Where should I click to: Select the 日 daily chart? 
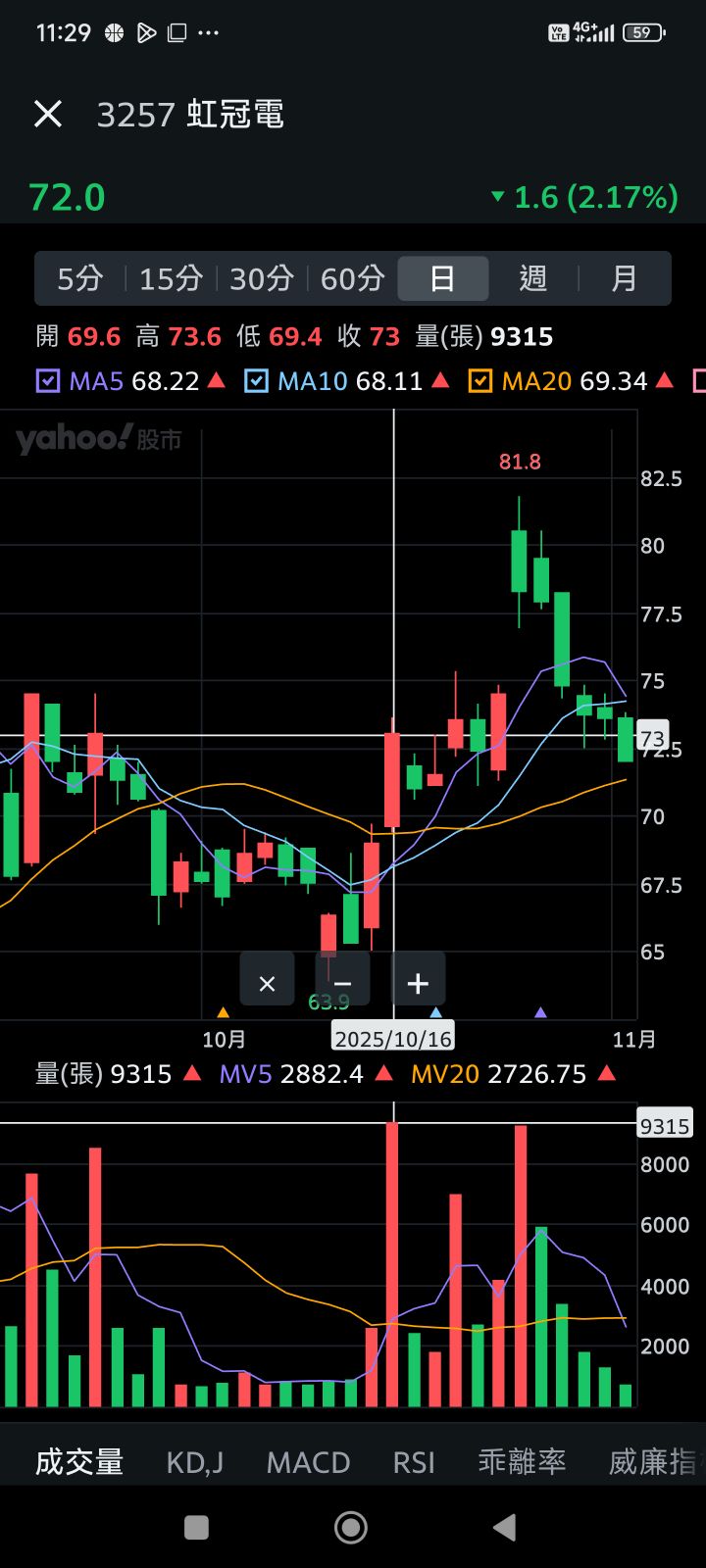point(442,279)
